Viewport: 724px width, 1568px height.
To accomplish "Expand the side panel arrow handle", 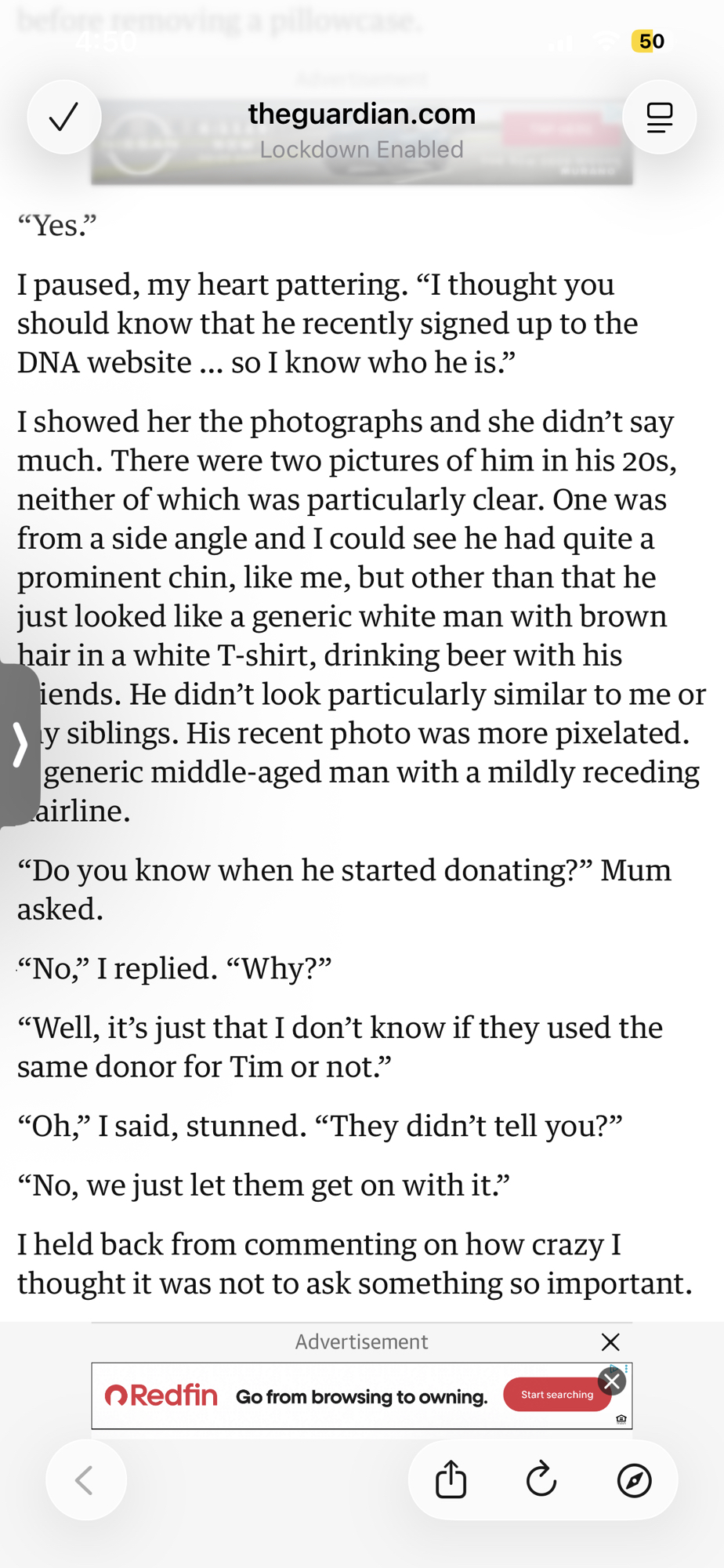I will tap(20, 745).
